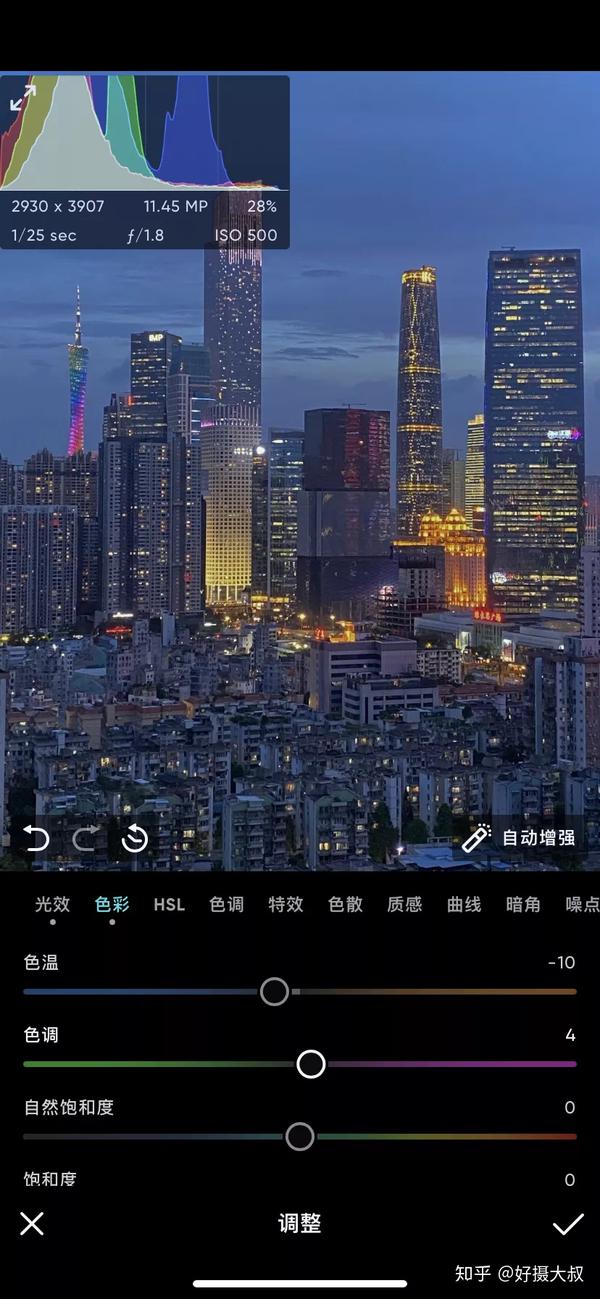Open the 特效 tab
Viewport: 600px width, 1299px height.
pyautogui.click(x=286, y=904)
